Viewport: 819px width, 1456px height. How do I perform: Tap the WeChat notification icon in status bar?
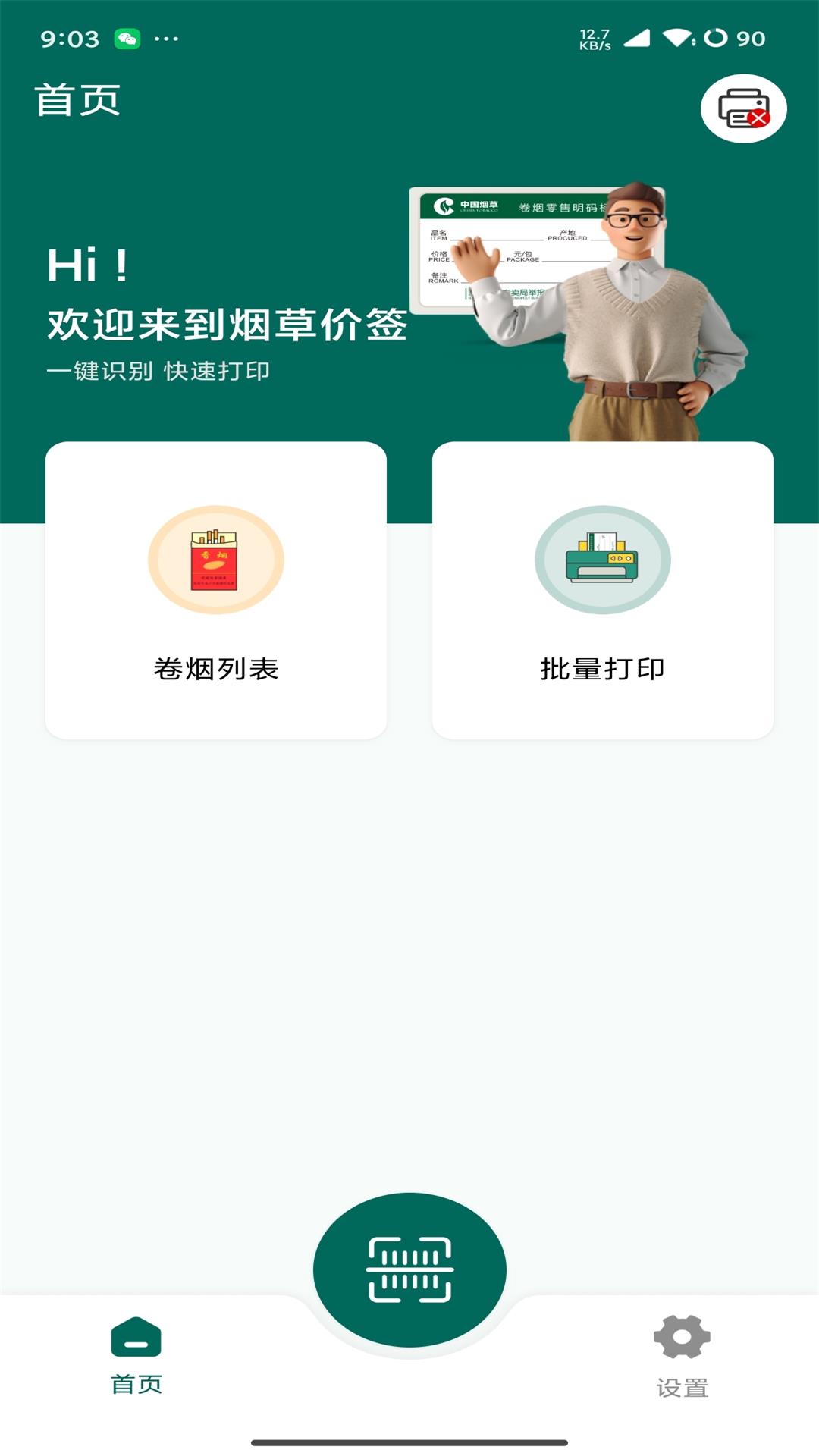[x=127, y=36]
